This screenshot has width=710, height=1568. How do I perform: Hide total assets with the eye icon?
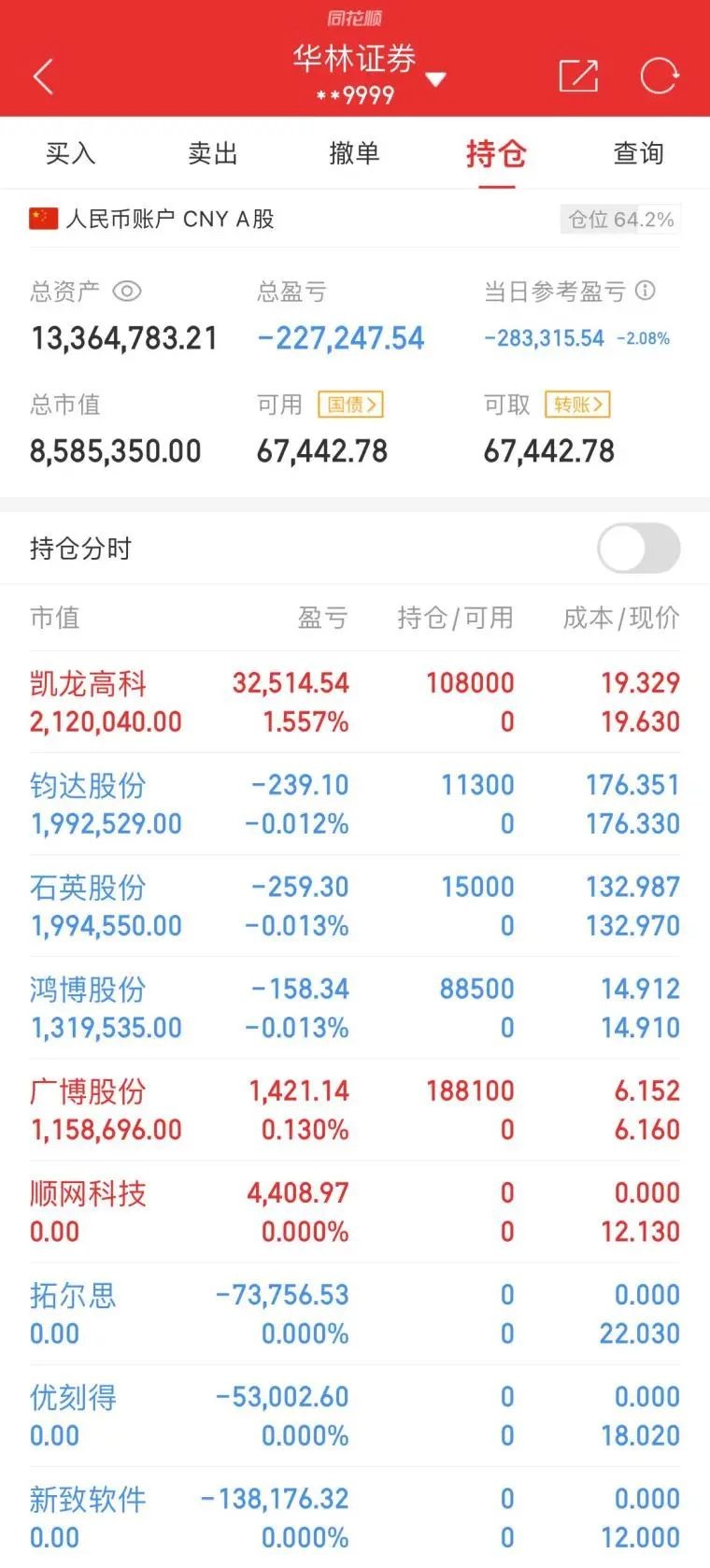tap(127, 292)
